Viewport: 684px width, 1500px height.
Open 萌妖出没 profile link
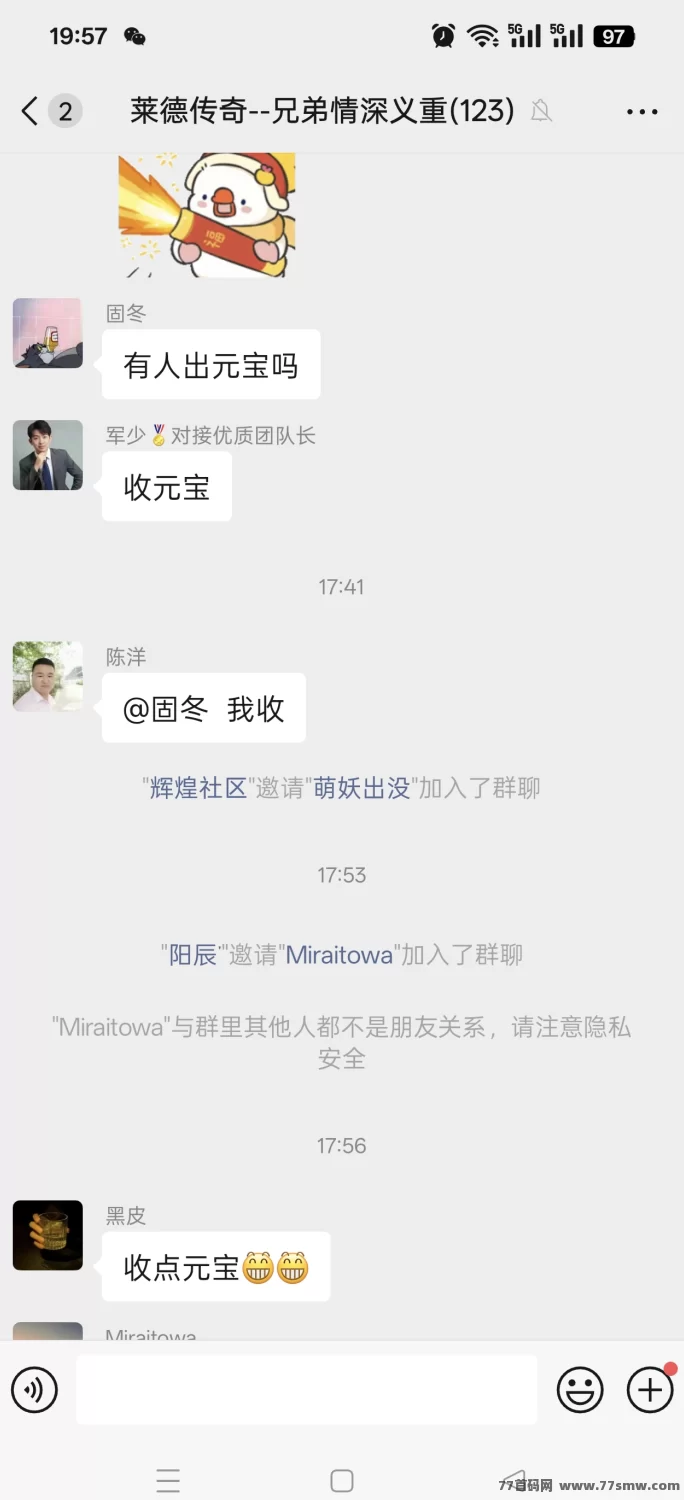(x=362, y=788)
